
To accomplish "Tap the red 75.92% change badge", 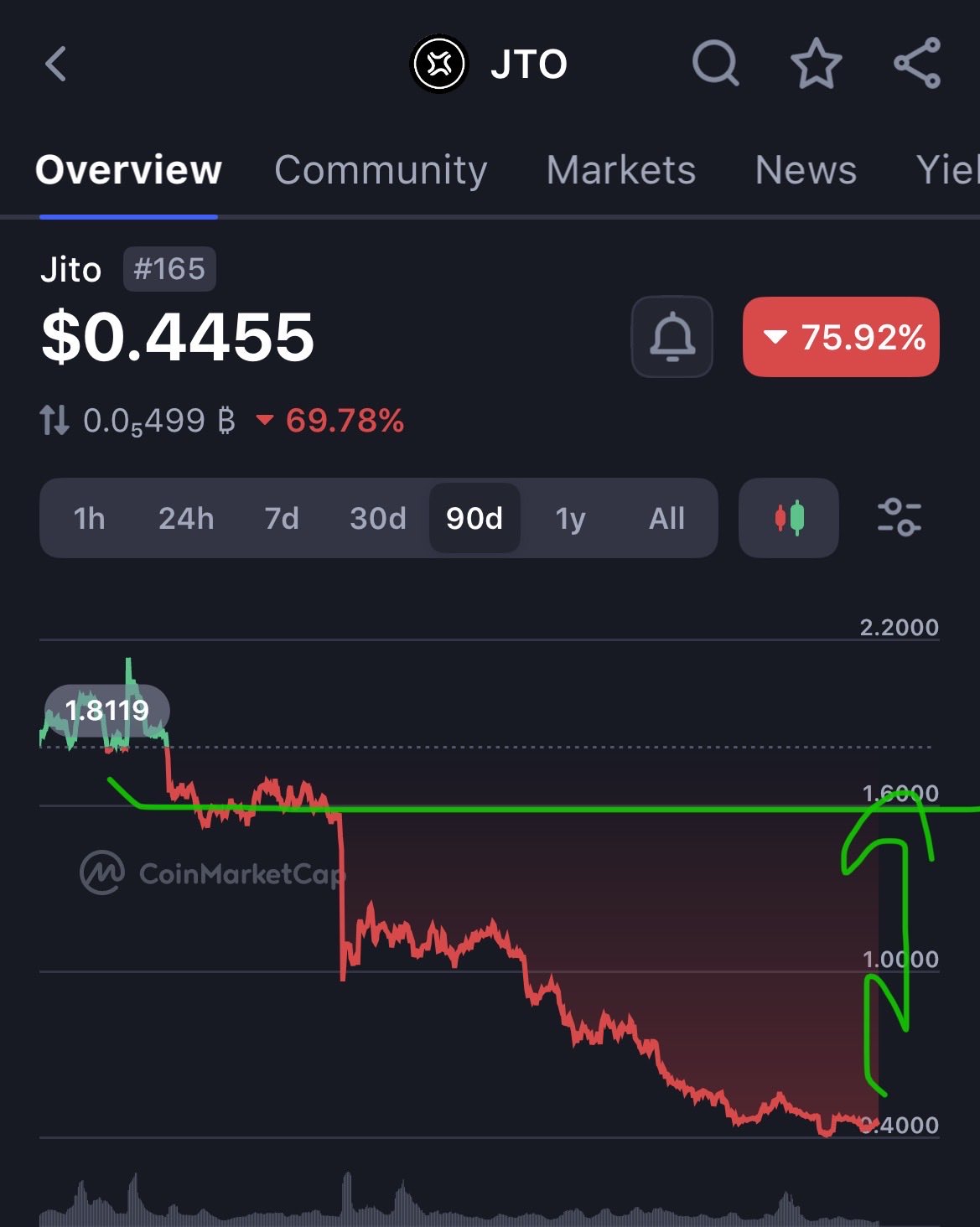I will [x=841, y=337].
